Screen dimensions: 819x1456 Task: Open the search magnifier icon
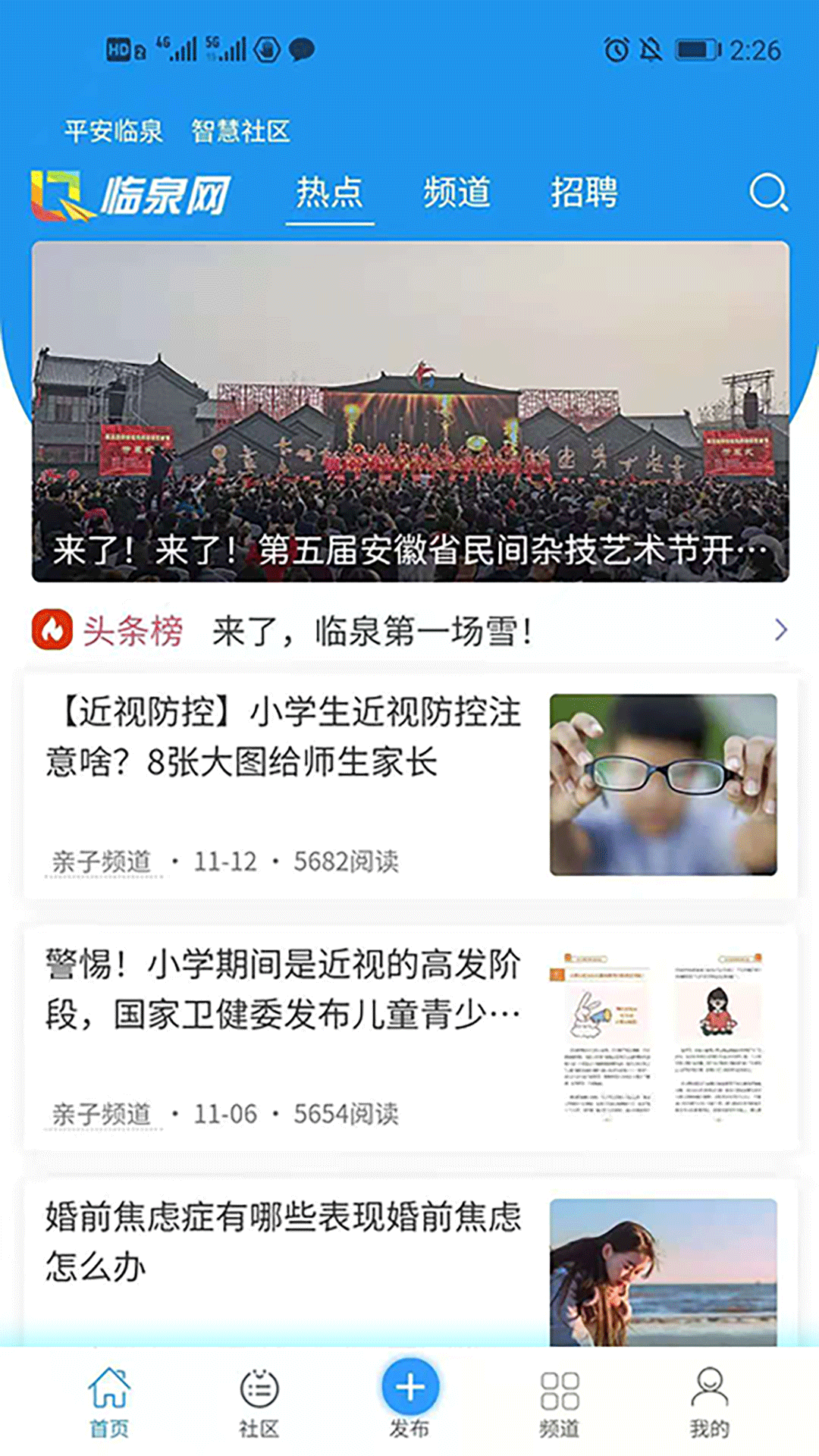click(x=768, y=193)
